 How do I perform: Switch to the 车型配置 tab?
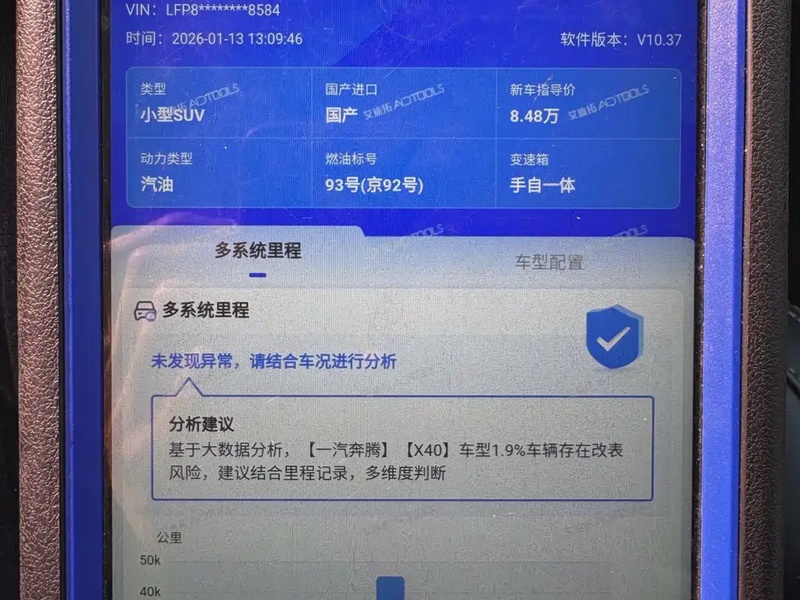coord(549,262)
